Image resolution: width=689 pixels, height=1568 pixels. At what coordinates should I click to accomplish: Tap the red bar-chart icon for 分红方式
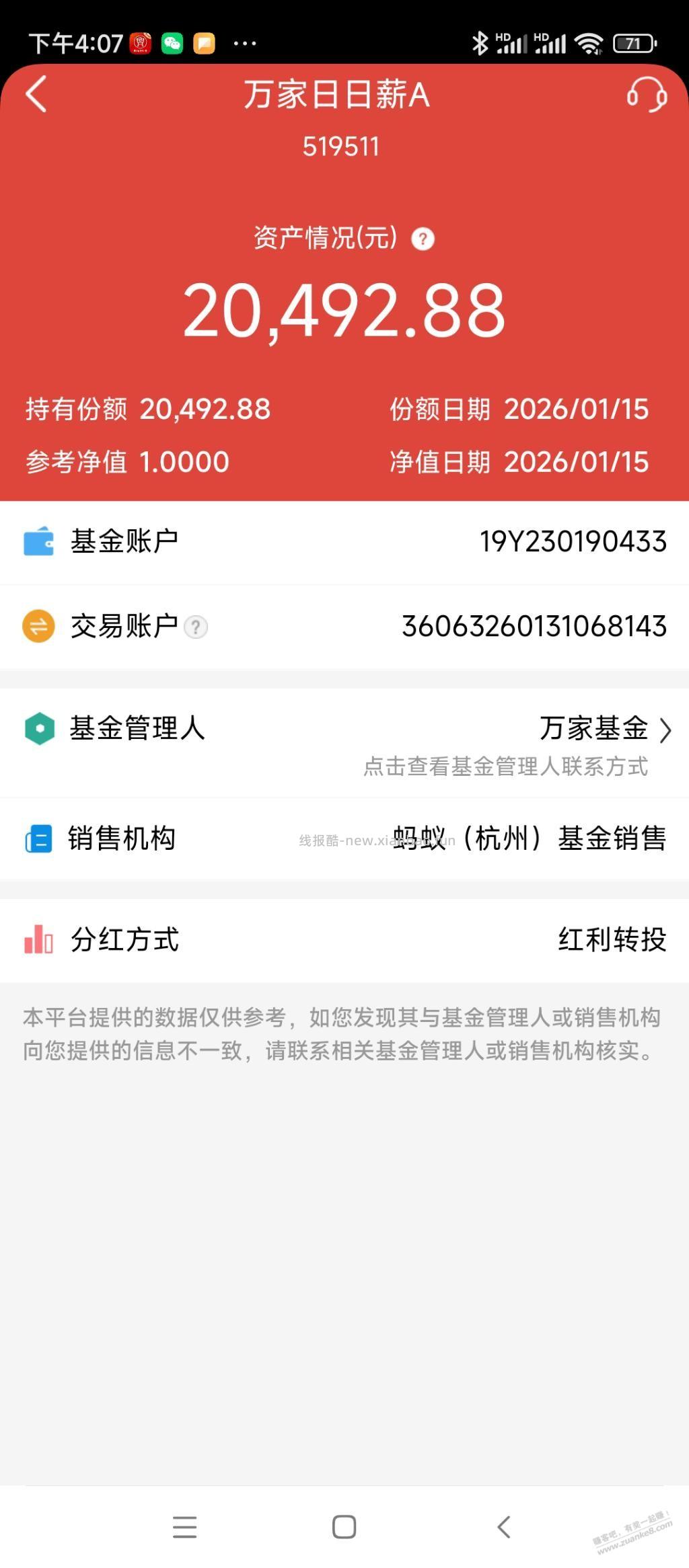click(x=38, y=941)
